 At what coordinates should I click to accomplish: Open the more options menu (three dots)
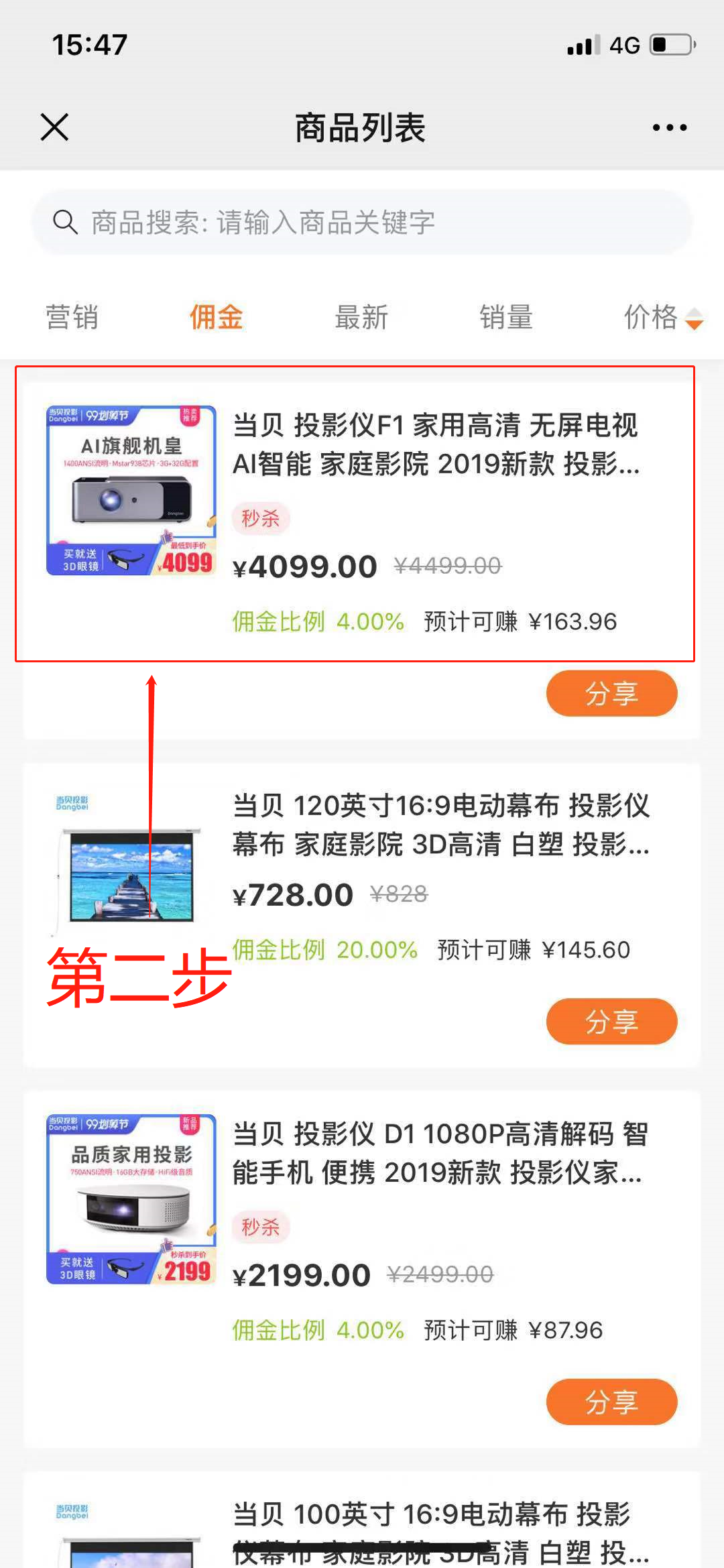coord(668,126)
